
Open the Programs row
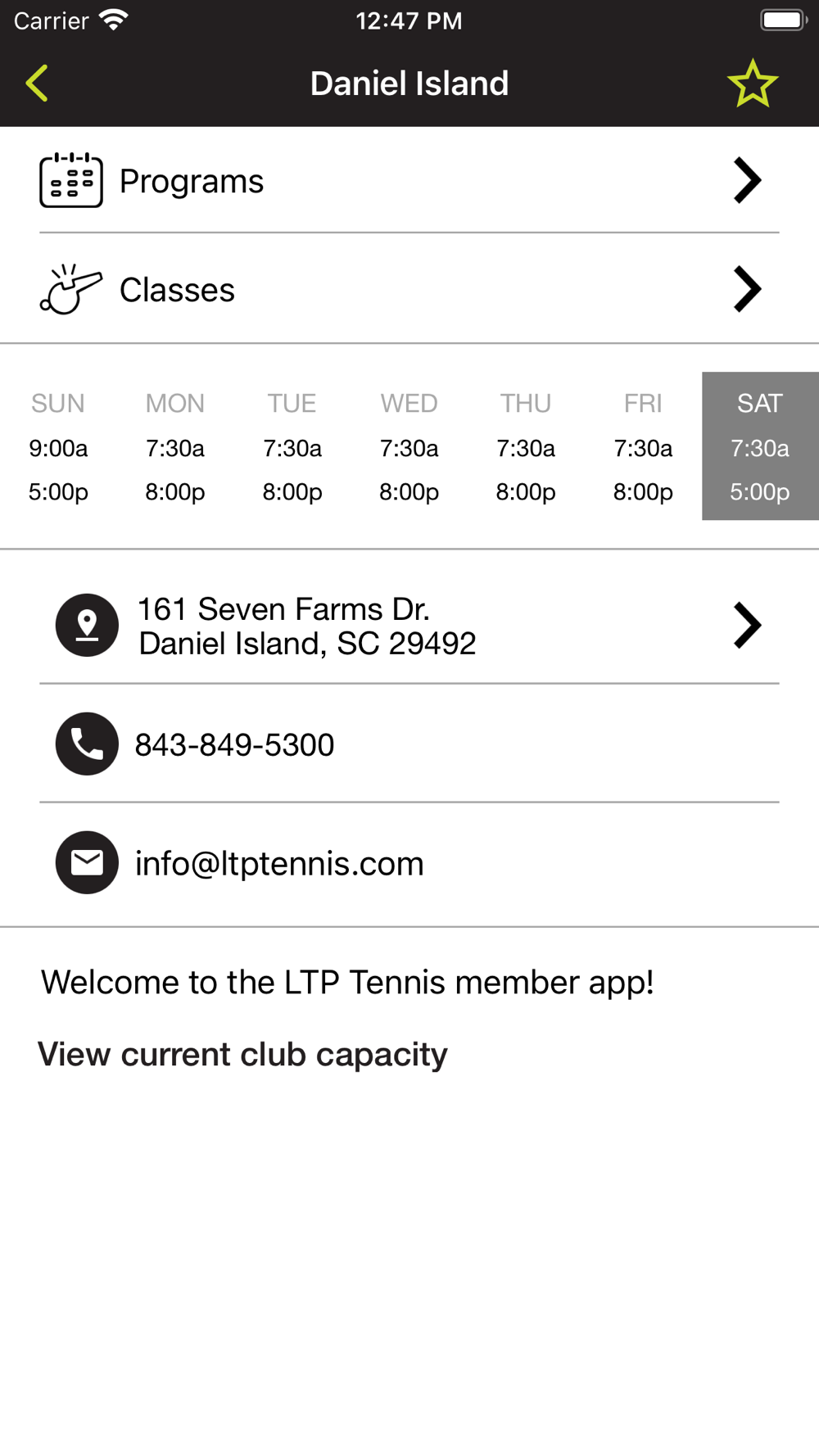409,180
